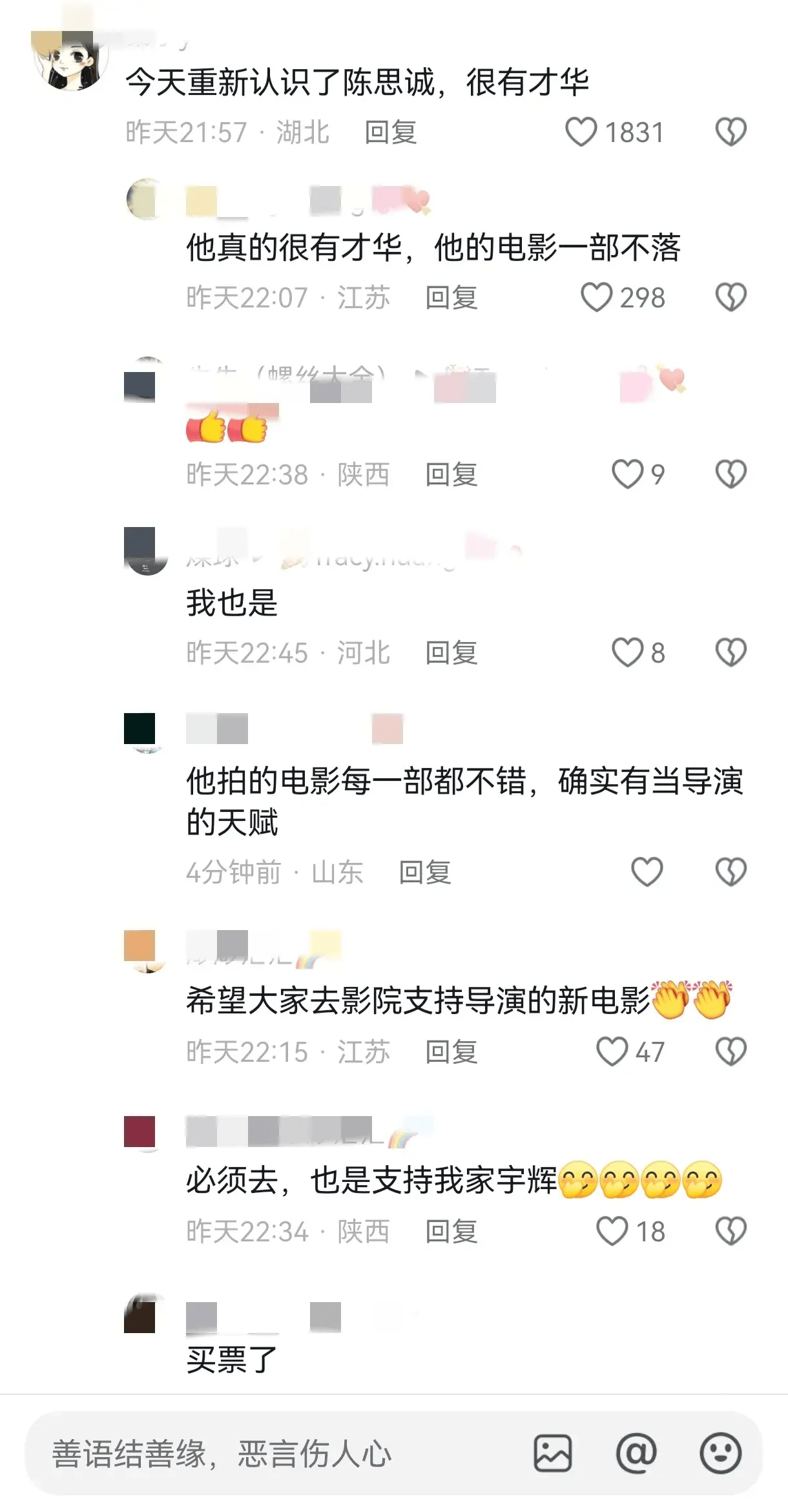Dislike the 必须去 comment from 陕西
The image size is (788, 1512).
(731, 1232)
